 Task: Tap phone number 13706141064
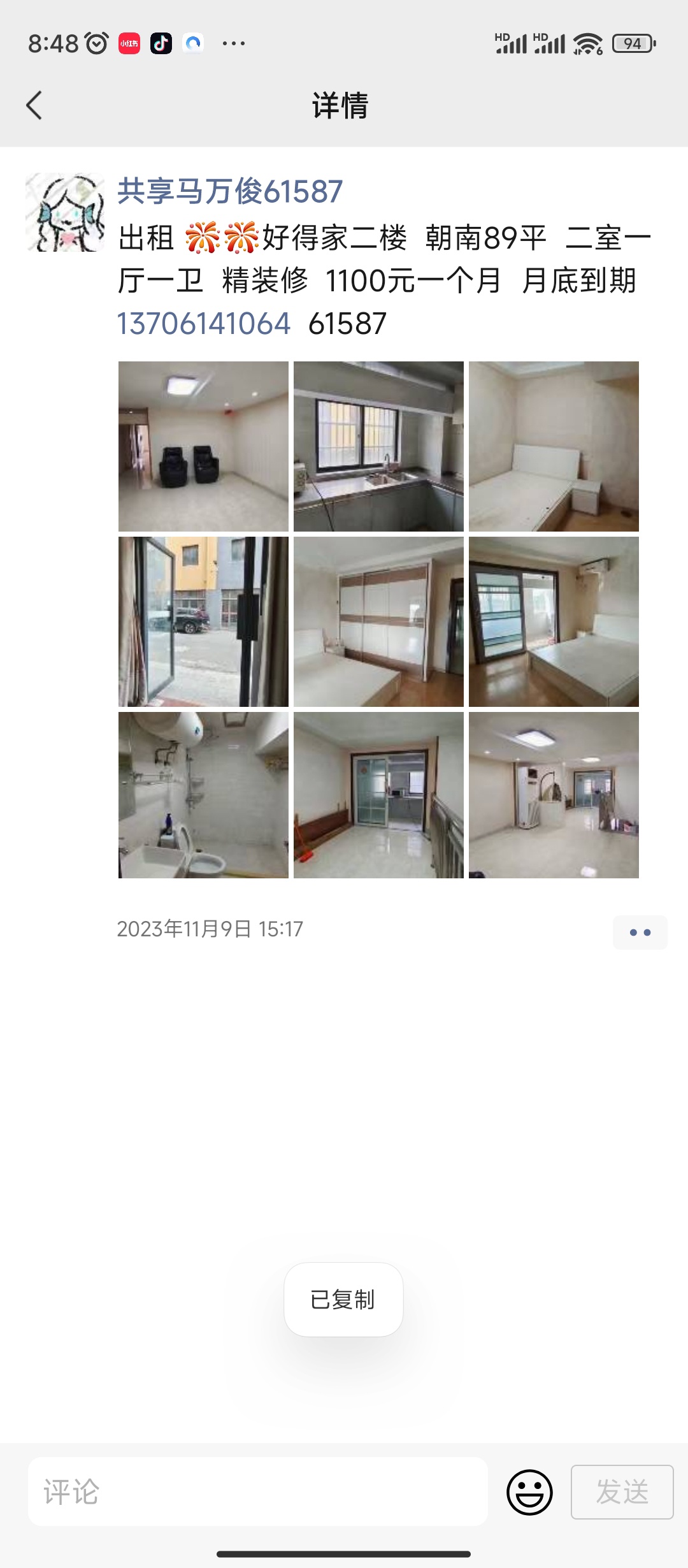click(x=204, y=324)
